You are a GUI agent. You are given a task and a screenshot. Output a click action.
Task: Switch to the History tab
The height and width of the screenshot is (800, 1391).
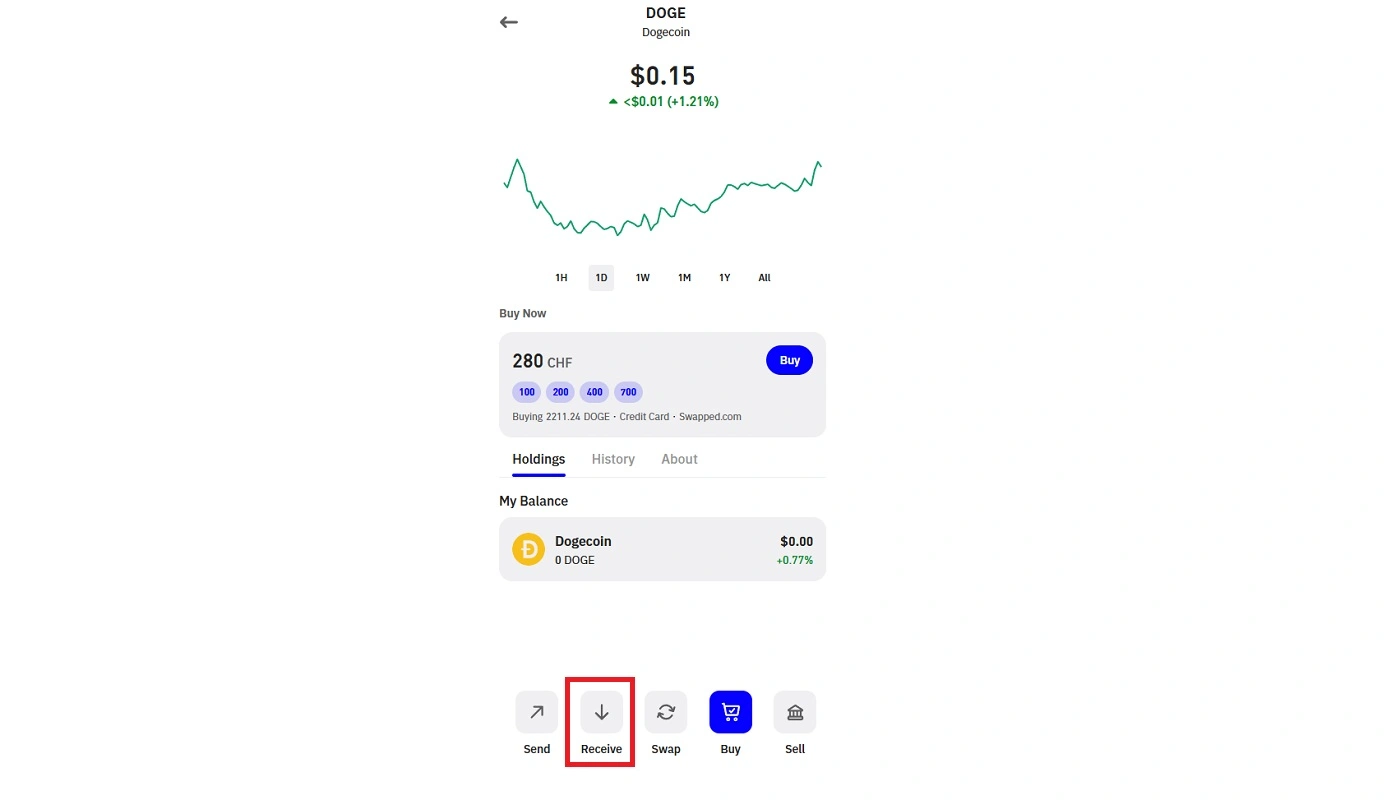coord(613,459)
